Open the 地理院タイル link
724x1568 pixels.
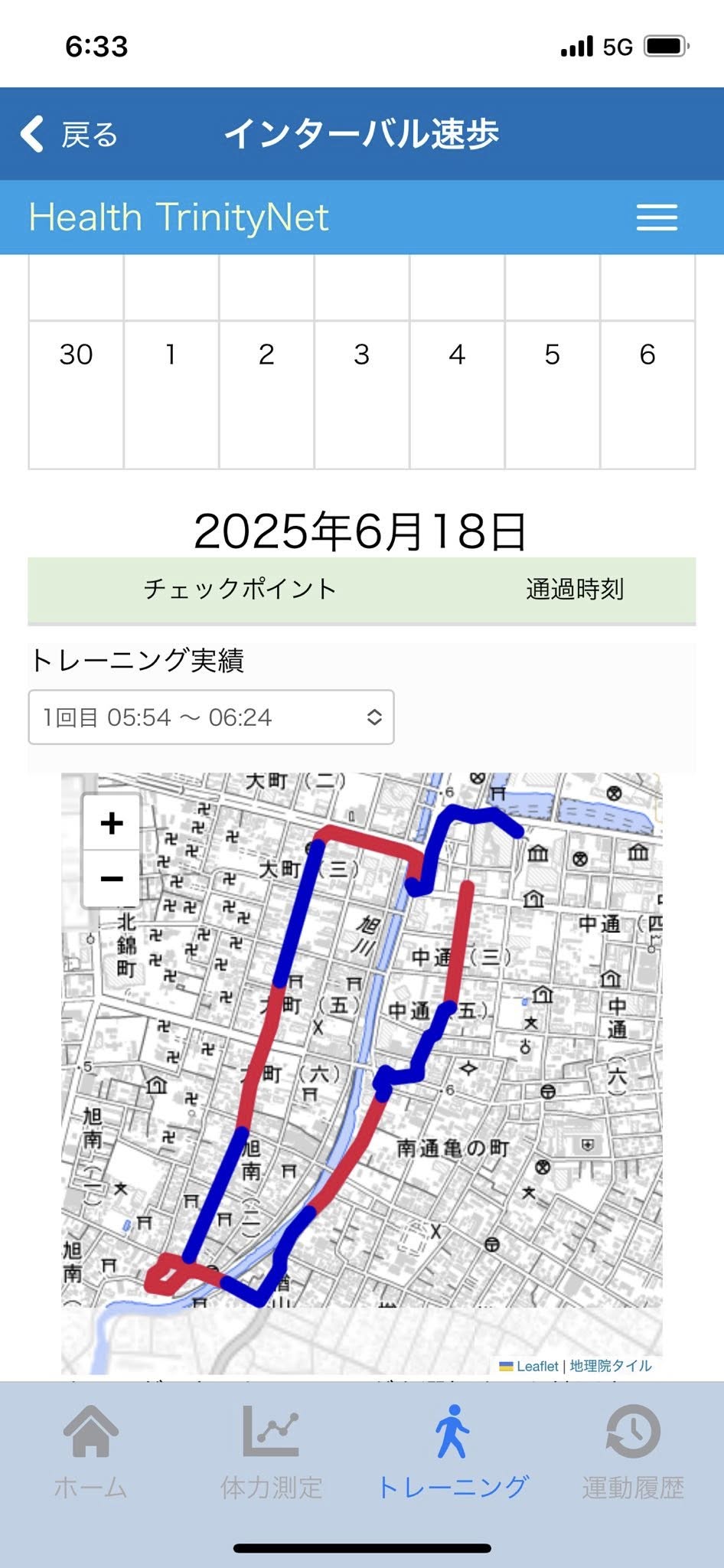point(611,1366)
